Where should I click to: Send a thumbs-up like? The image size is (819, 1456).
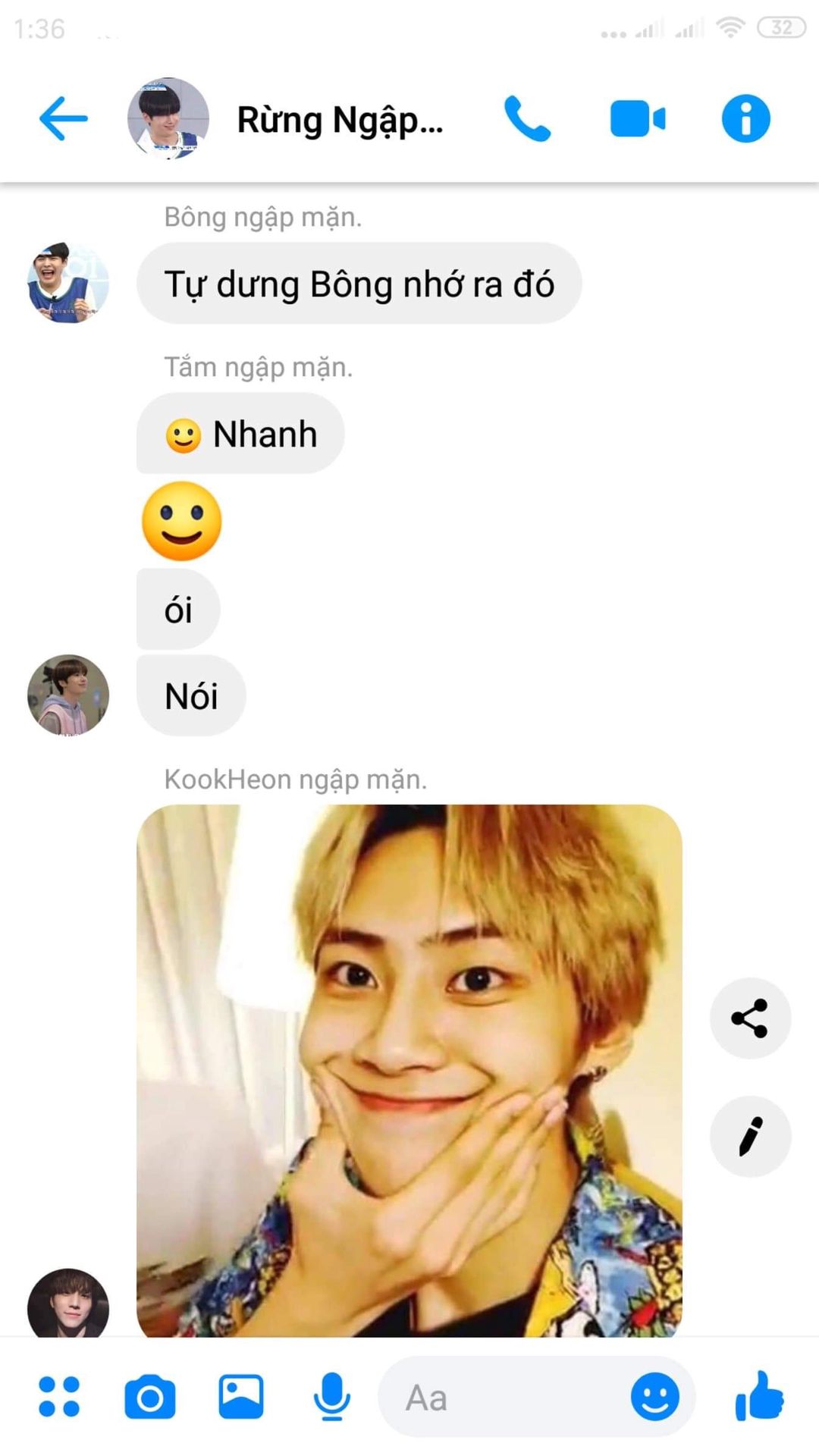(759, 1397)
